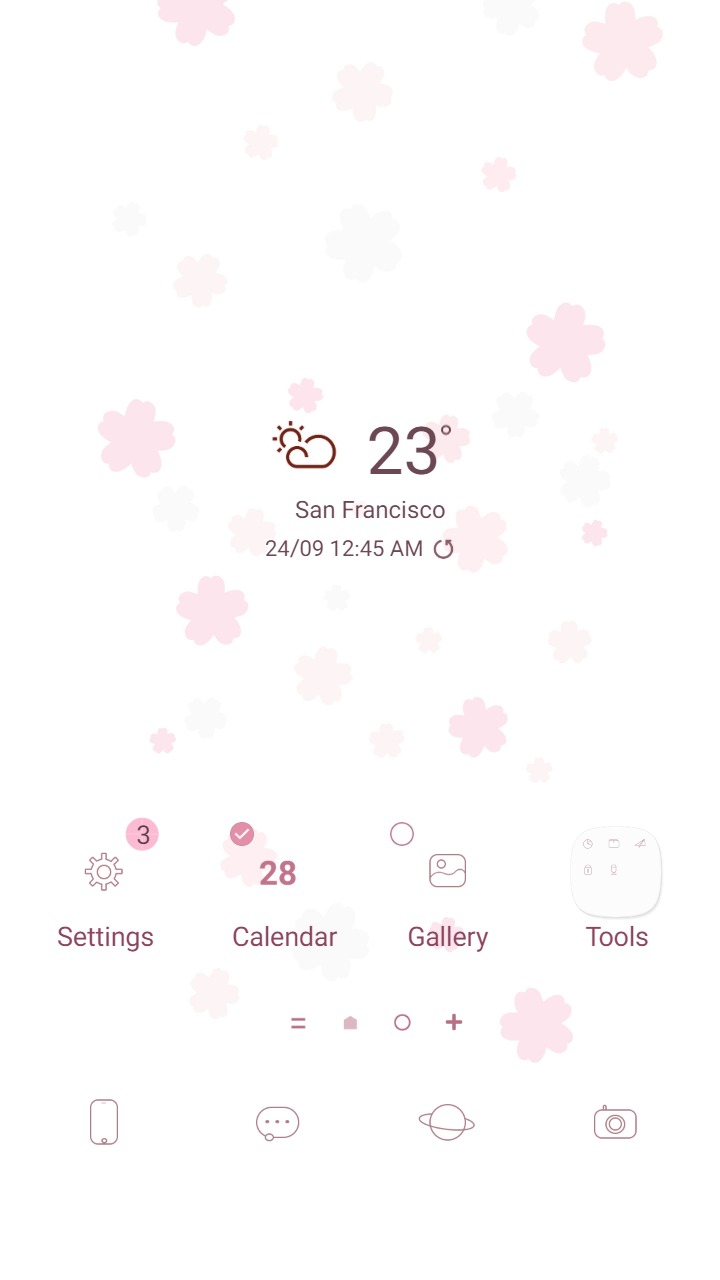Open the Camera app from the dock
The image size is (720, 1280).
(x=614, y=1122)
